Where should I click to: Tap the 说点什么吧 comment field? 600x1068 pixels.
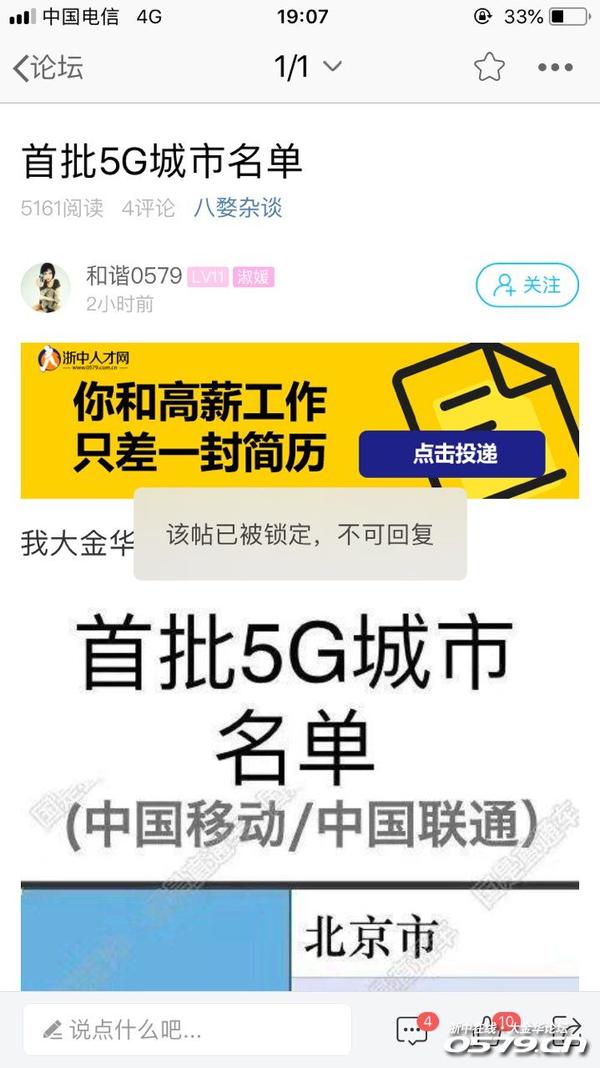tap(188, 1029)
